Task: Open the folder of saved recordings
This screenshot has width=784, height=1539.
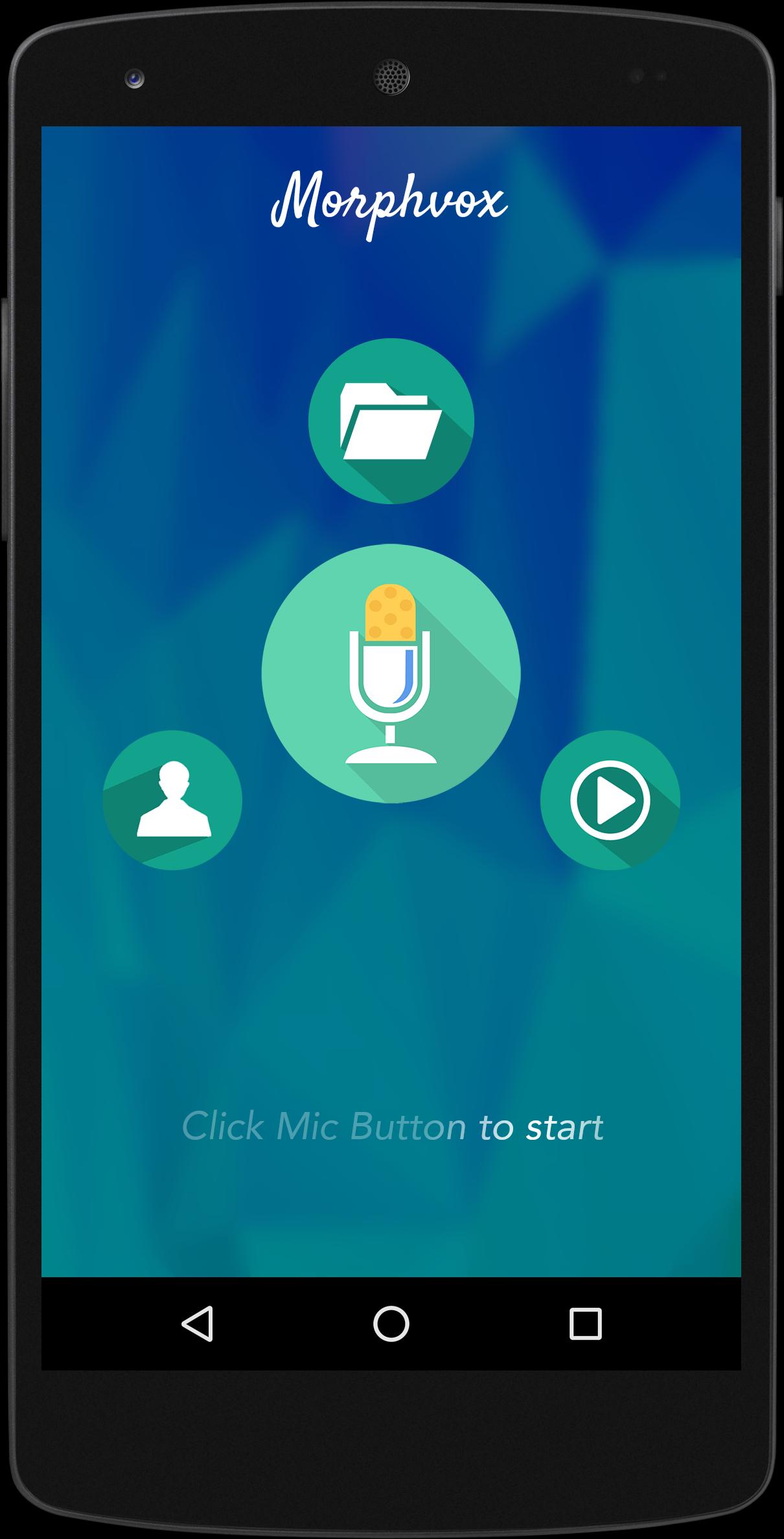Action: (391, 421)
